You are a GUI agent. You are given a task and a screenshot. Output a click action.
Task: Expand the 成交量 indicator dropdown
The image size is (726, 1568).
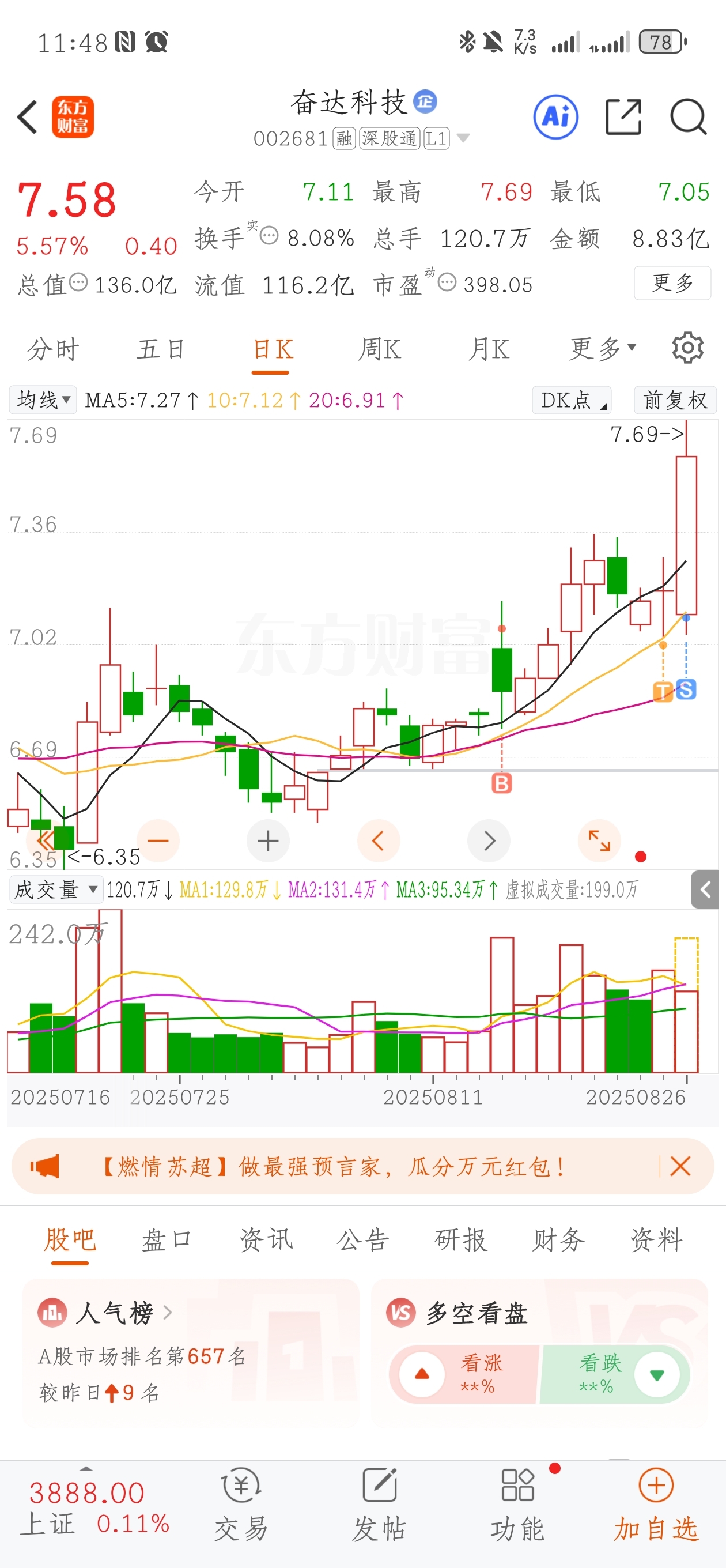(x=55, y=889)
